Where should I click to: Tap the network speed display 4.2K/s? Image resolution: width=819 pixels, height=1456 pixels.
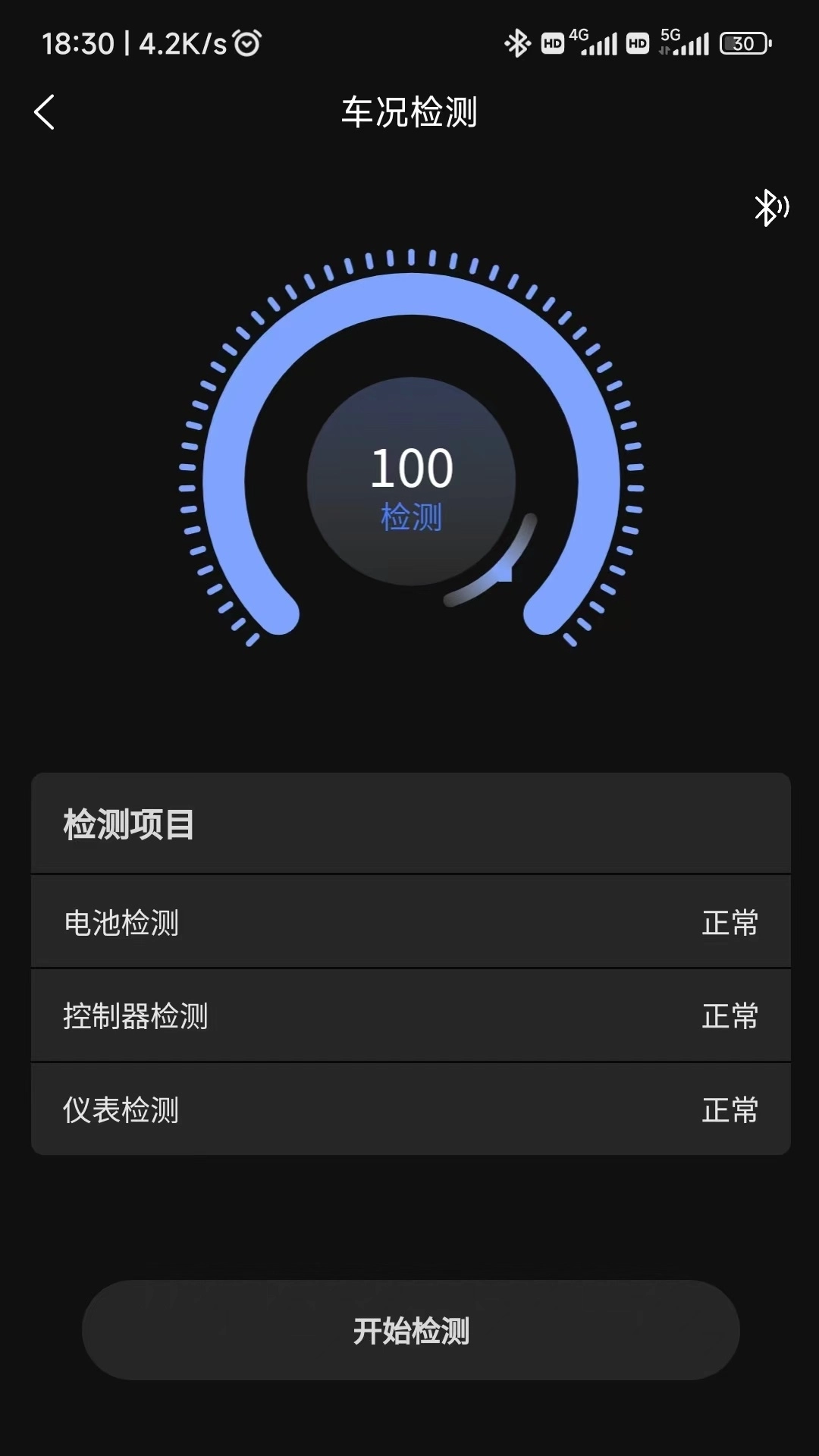[x=184, y=44]
